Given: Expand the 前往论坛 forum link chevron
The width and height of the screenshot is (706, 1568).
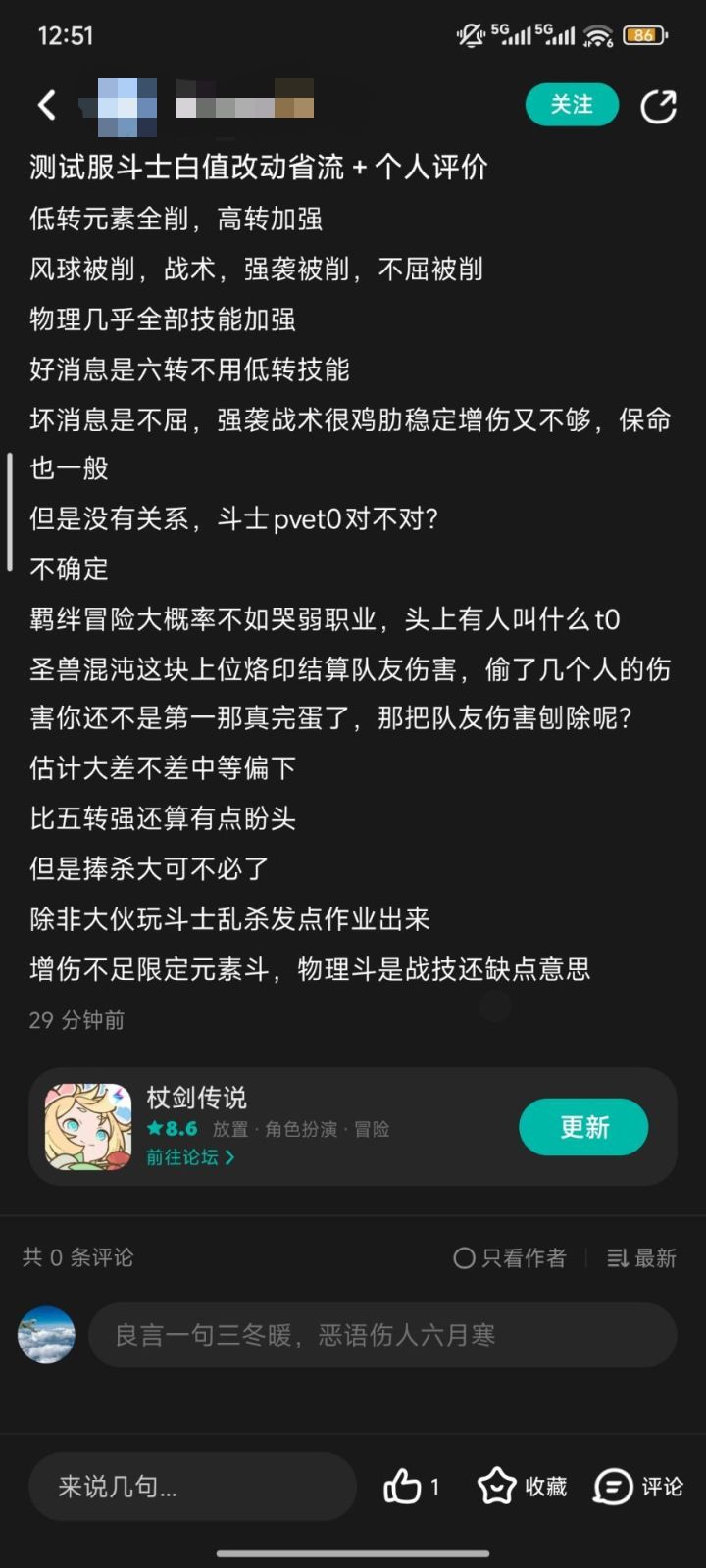Looking at the screenshot, I should (231, 1157).
